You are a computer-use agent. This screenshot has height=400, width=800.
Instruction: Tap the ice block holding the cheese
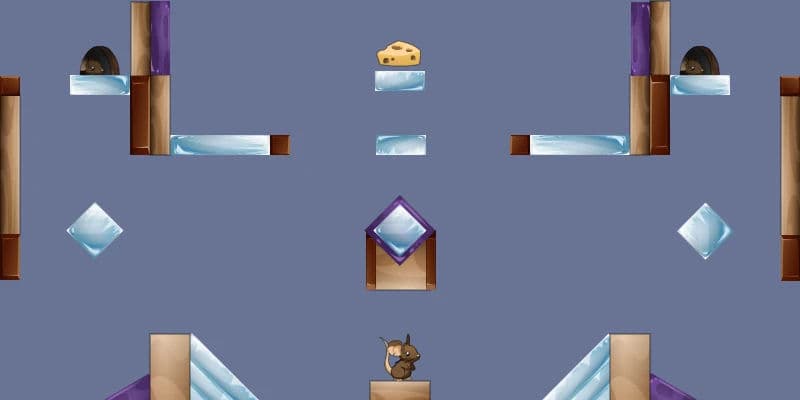[x=400, y=80]
